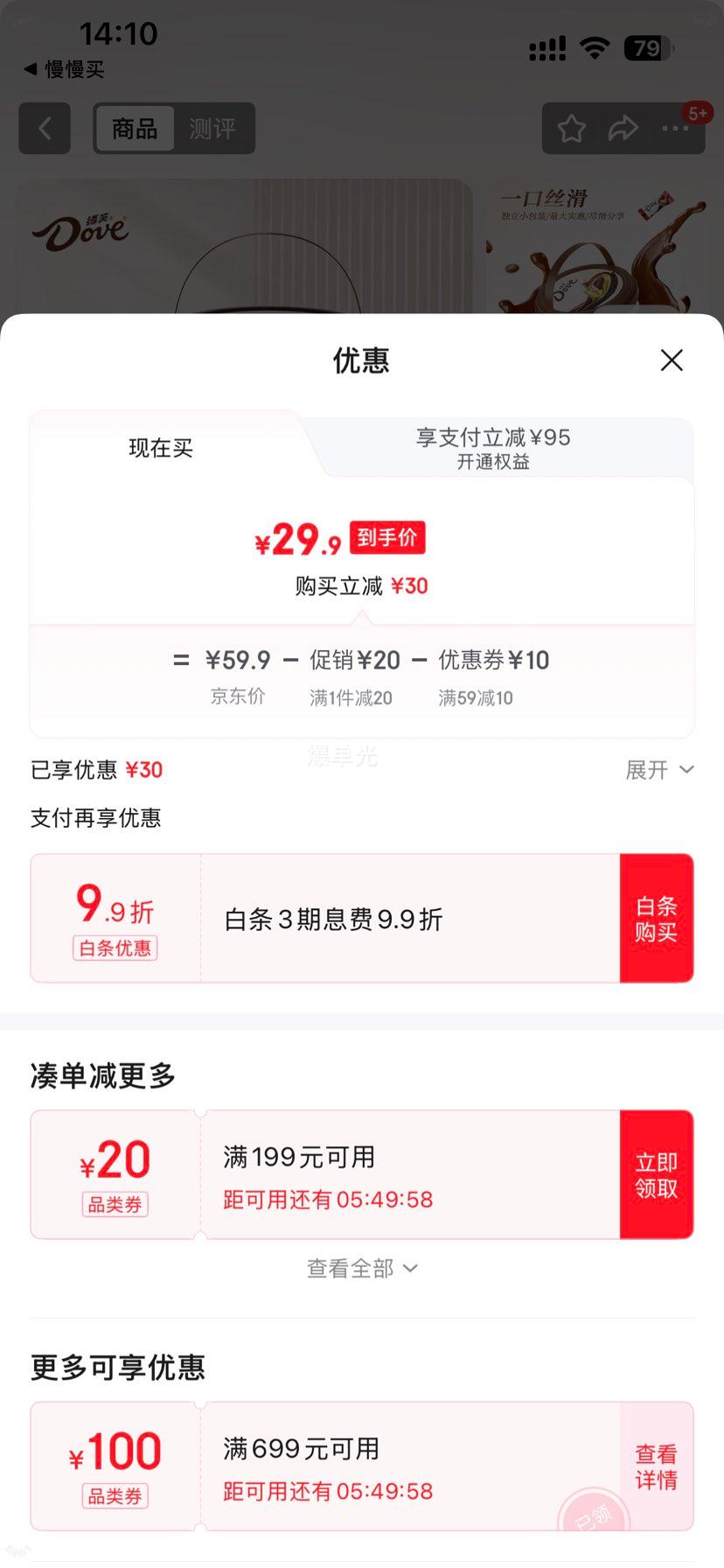
Task: Tap the 到手价 red price badge
Action: [x=387, y=536]
